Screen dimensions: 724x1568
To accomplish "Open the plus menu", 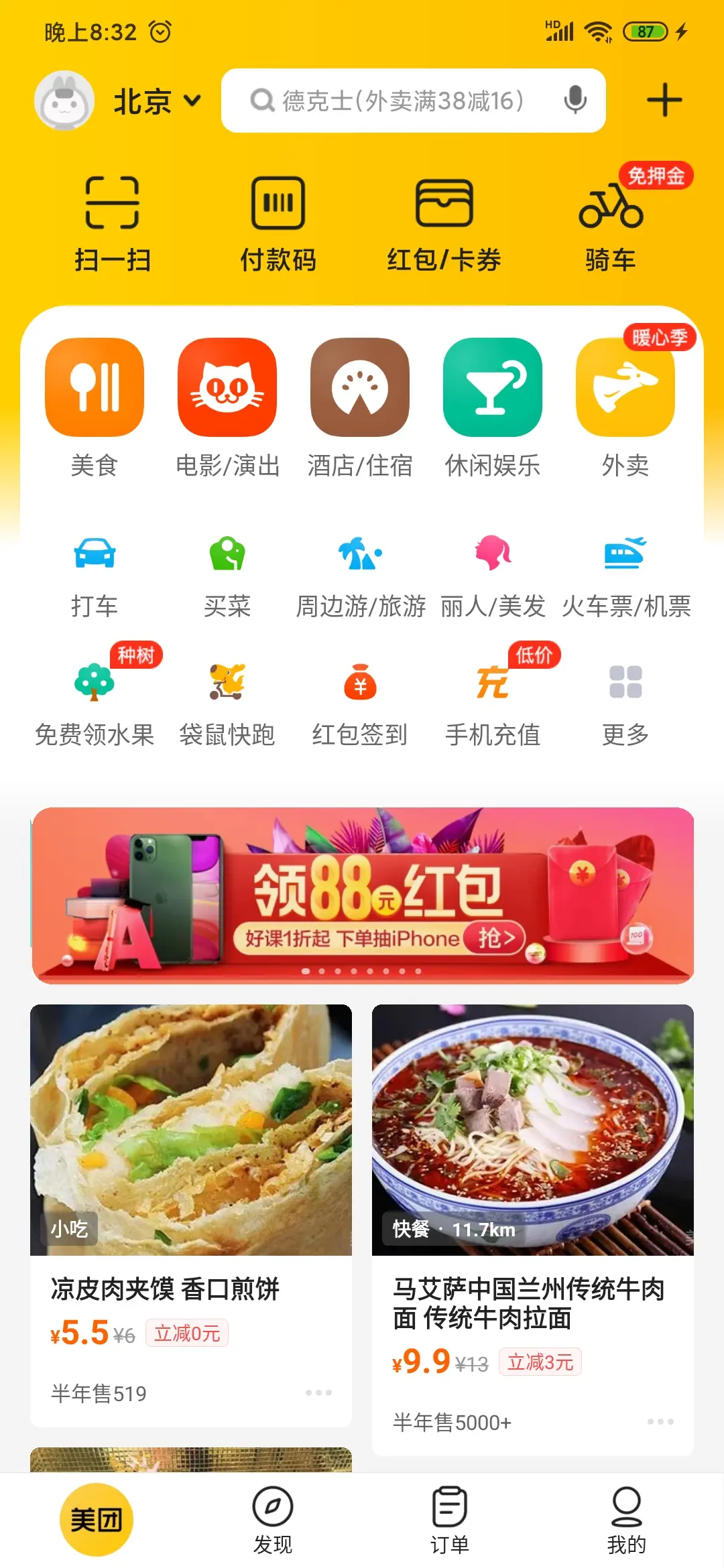I will (664, 101).
